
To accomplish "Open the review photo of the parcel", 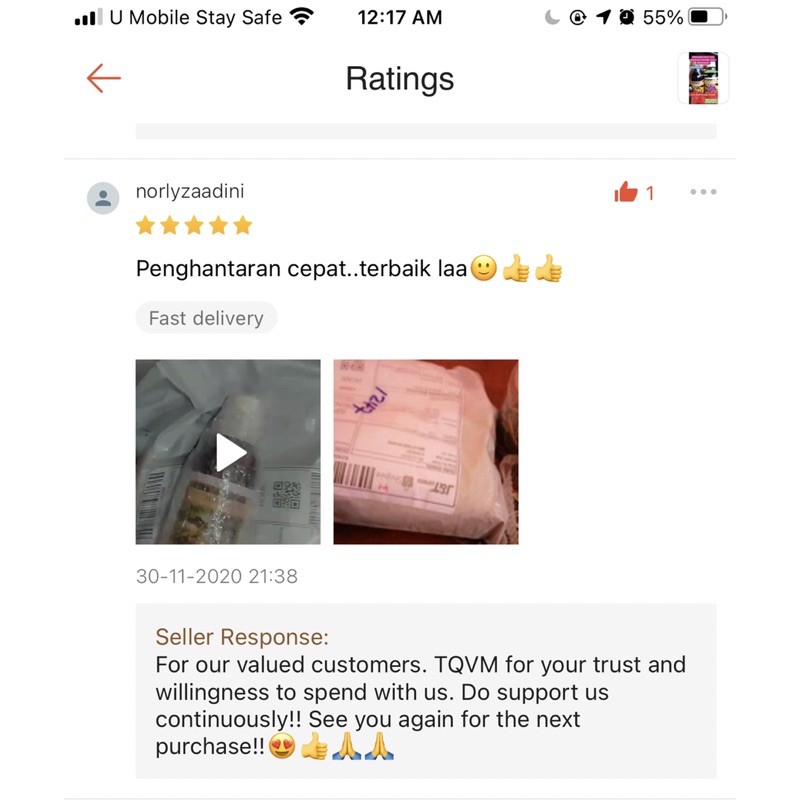I will 426,452.
